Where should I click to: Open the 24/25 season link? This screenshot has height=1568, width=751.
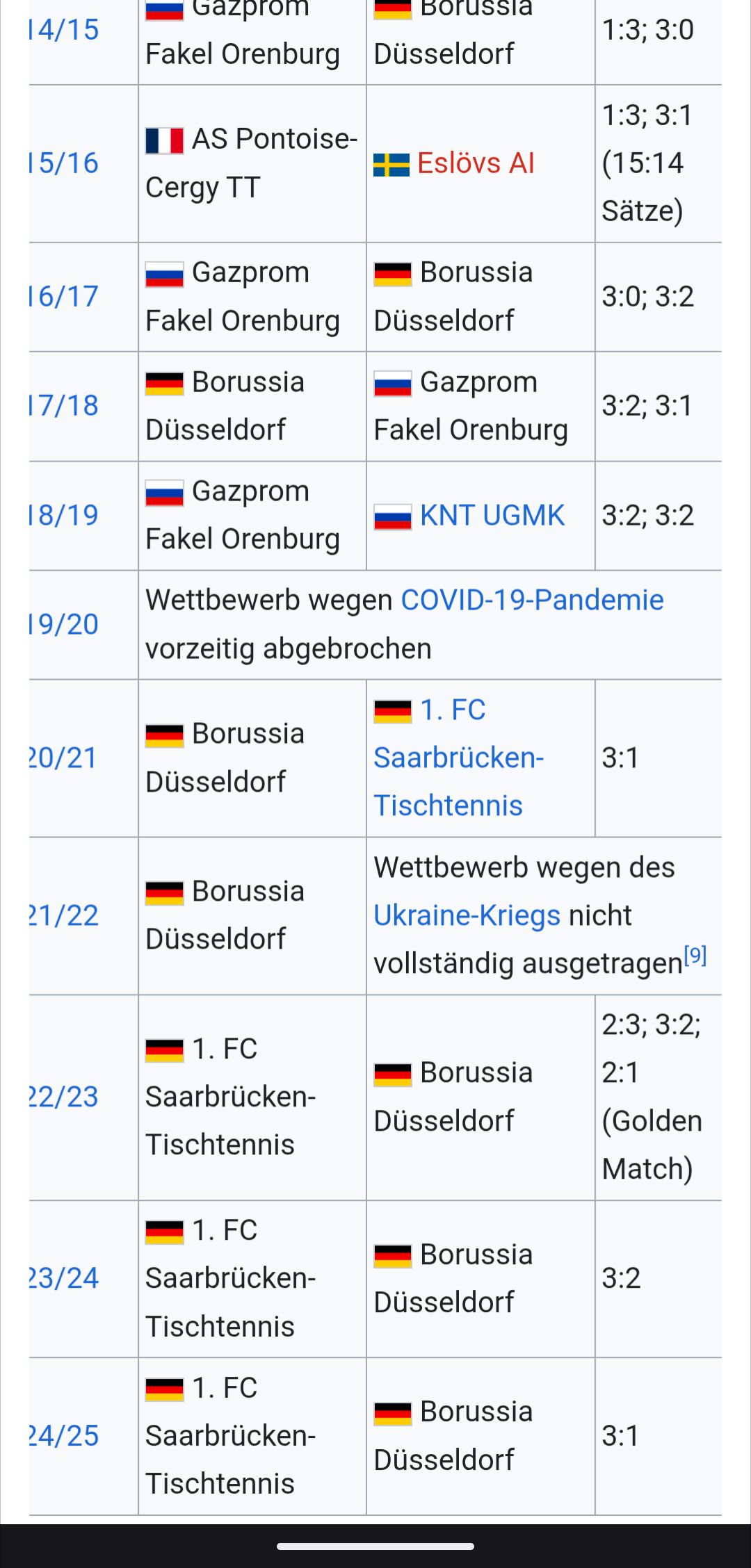tap(64, 1437)
